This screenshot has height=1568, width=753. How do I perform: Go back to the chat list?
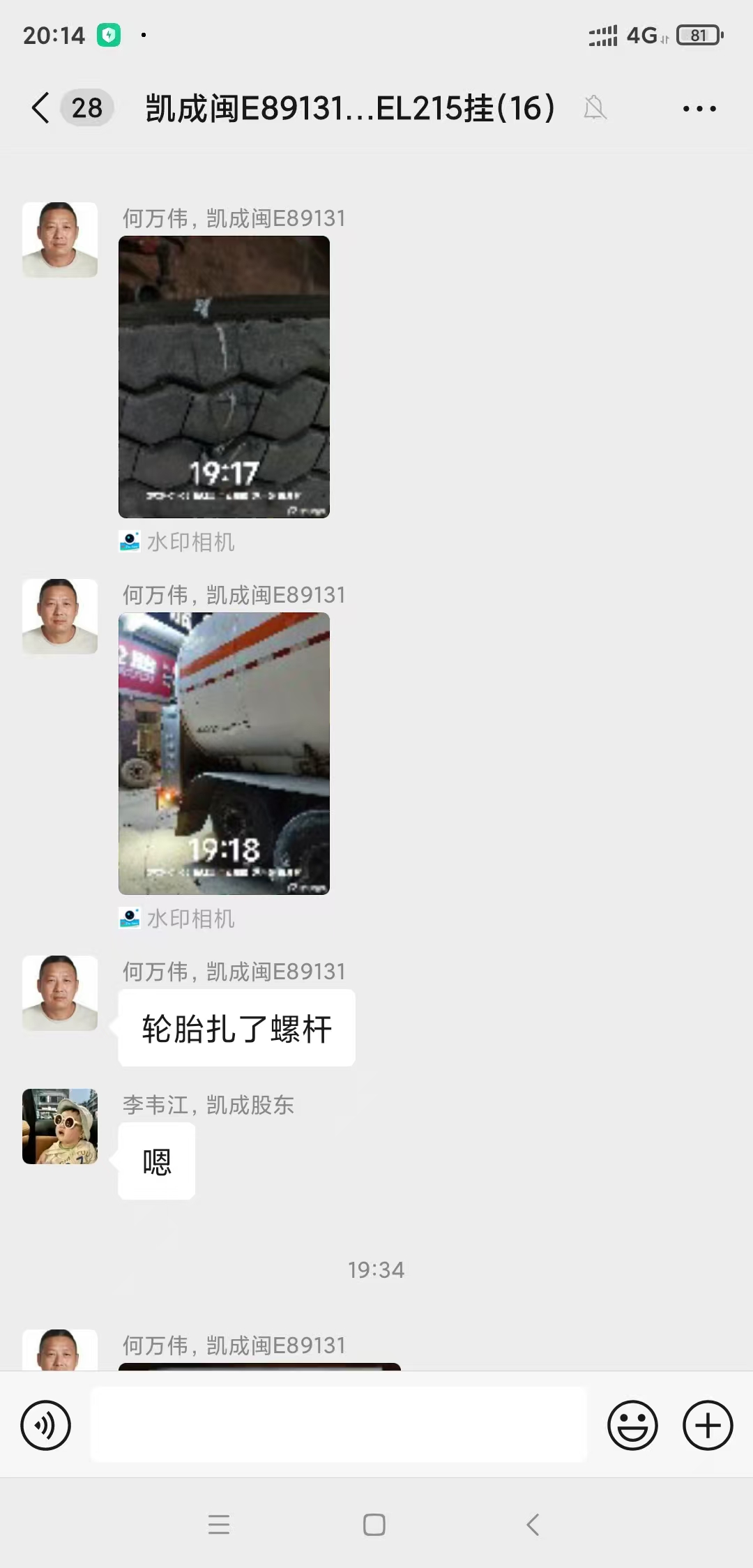point(42,108)
